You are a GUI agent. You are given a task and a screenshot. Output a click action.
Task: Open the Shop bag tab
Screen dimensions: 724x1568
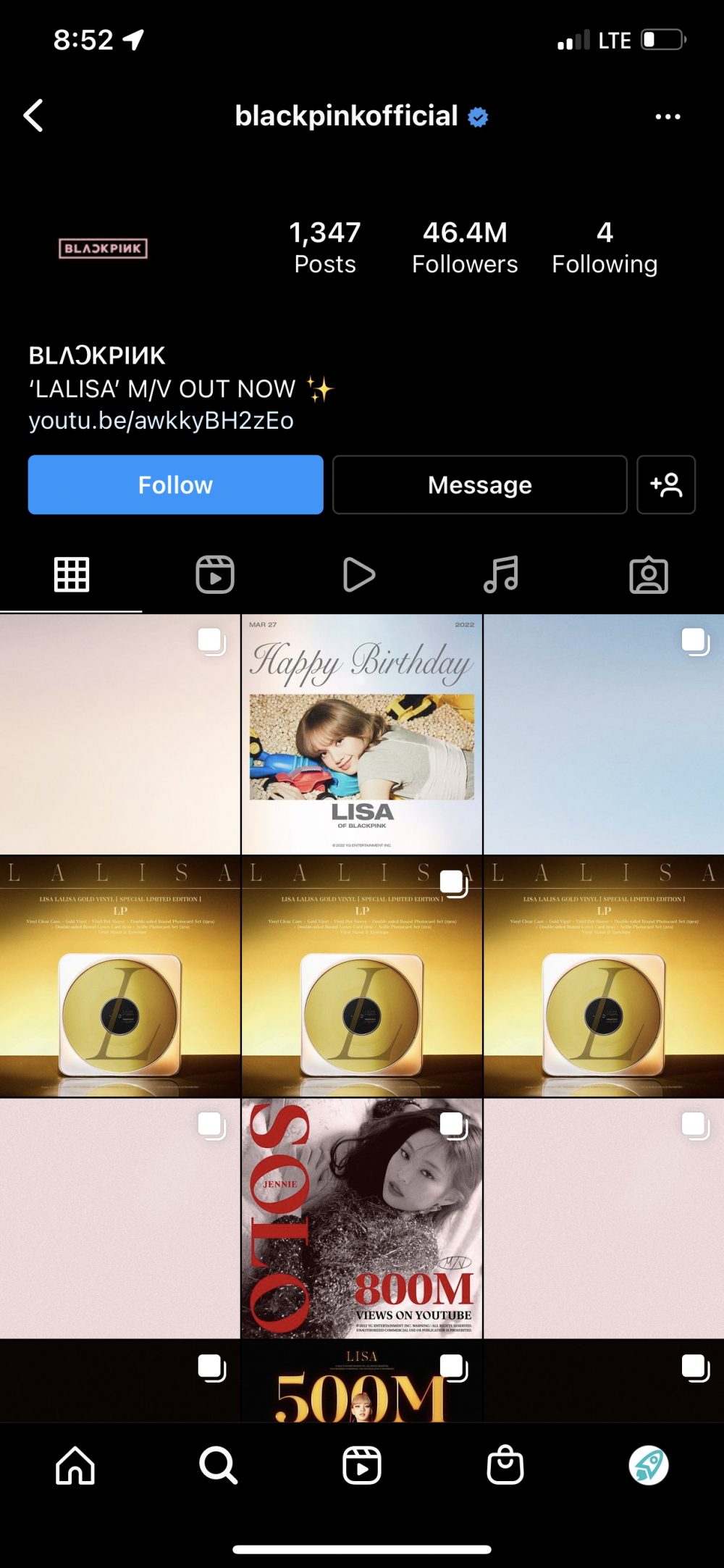505,1466
